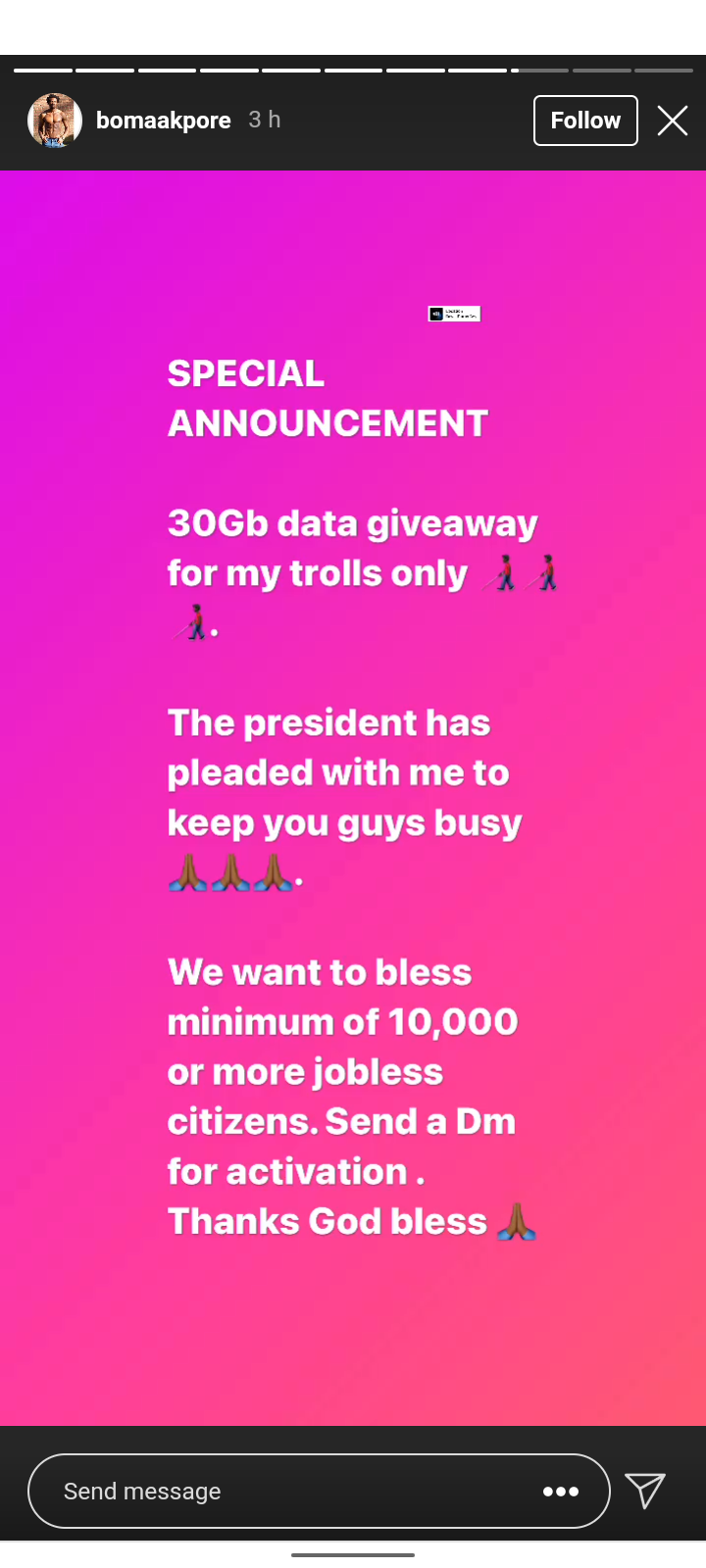Tap the small embedded sticker above the announcement
Image resolution: width=706 pixels, height=1568 pixels.
tap(454, 314)
